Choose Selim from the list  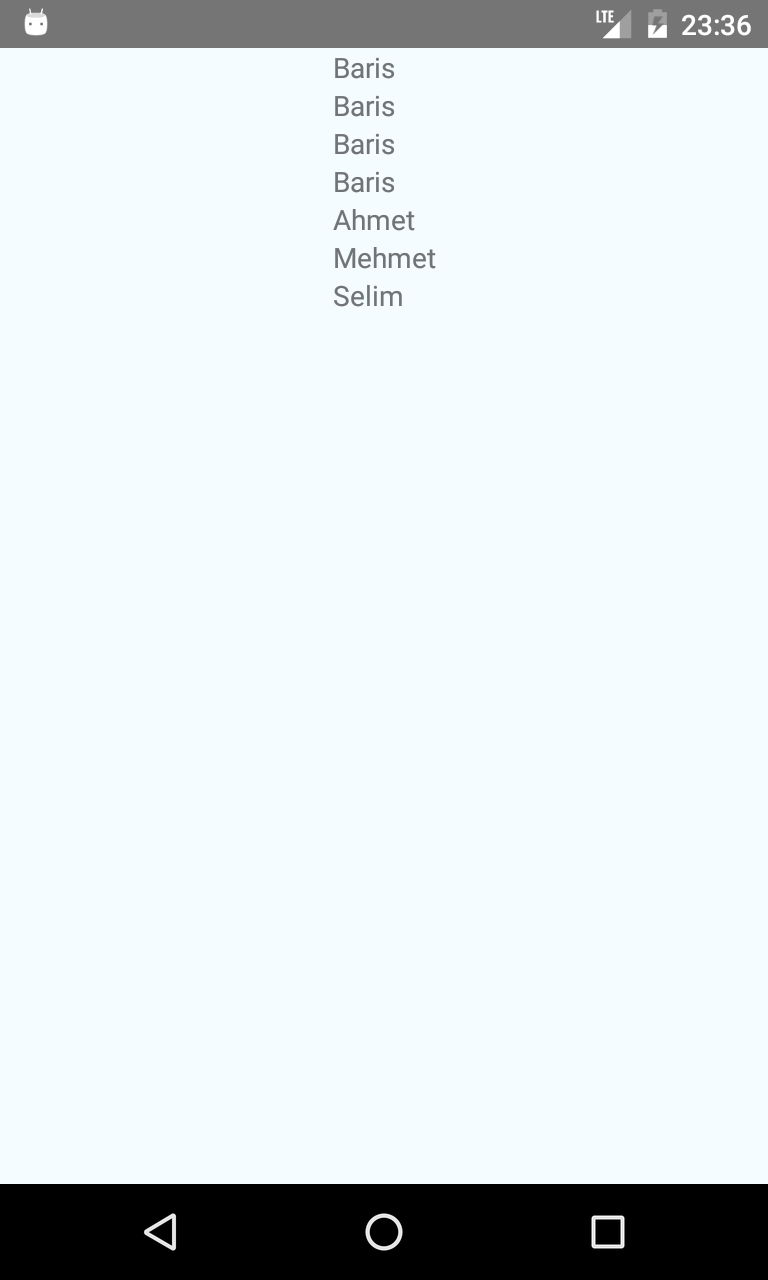click(x=368, y=296)
